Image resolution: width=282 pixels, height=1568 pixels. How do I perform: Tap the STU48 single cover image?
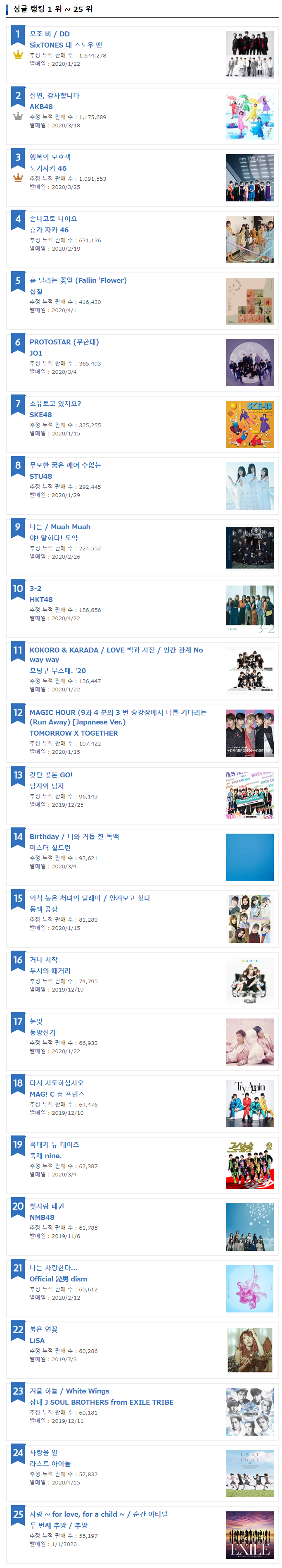tap(249, 486)
